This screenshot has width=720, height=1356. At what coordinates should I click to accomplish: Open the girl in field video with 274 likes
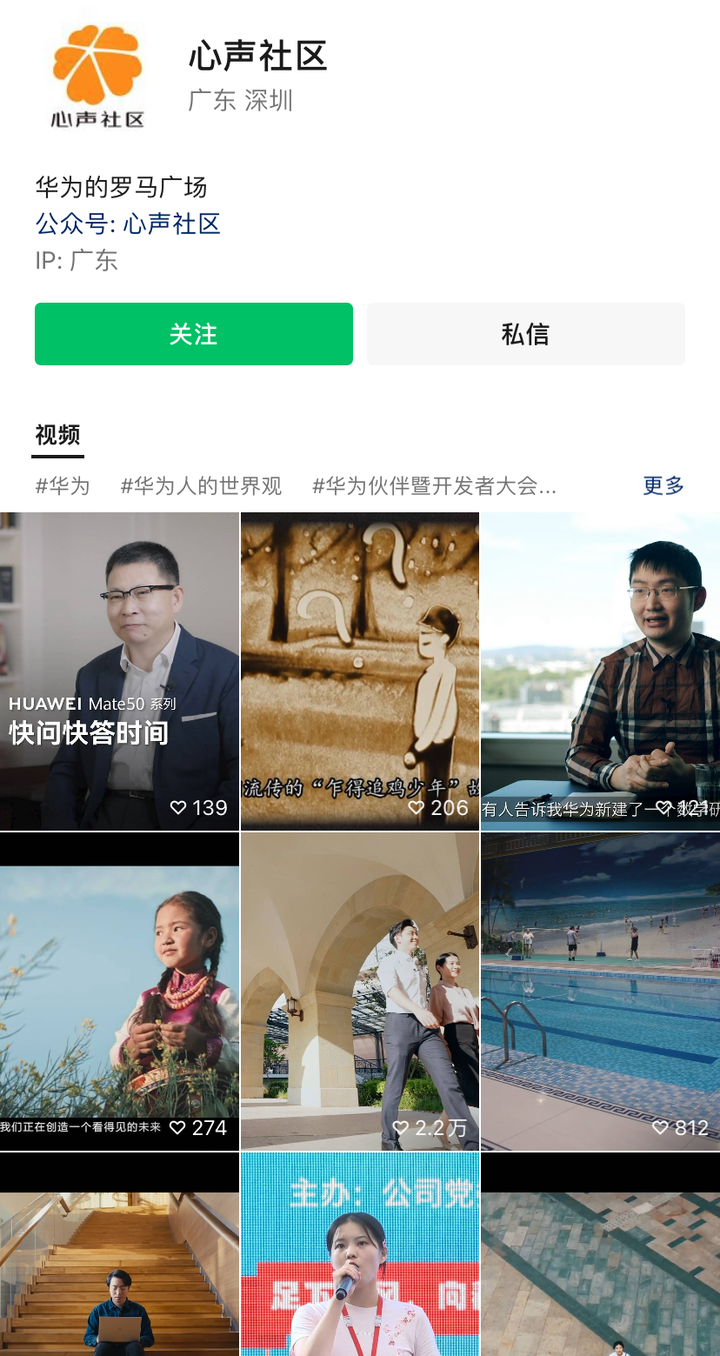(119, 990)
